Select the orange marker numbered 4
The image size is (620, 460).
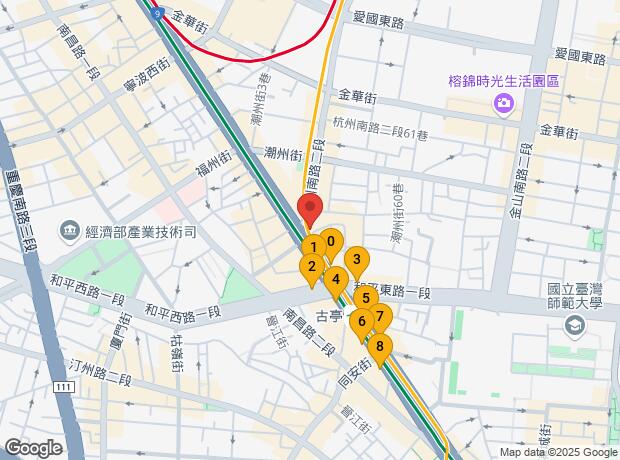pyautogui.click(x=337, y=279)
